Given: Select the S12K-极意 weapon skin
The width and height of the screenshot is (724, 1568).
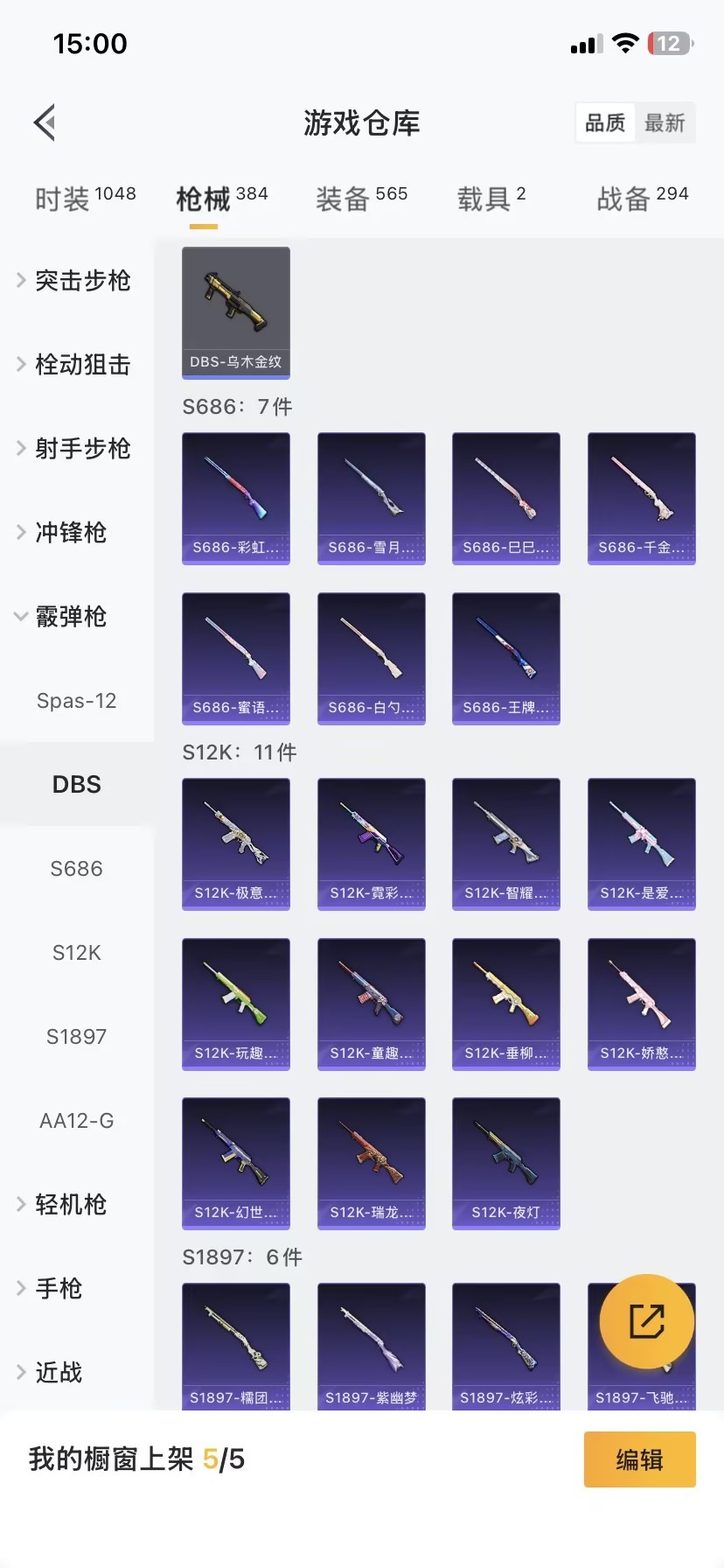Looking at the screenshot, I should [236, 843].
